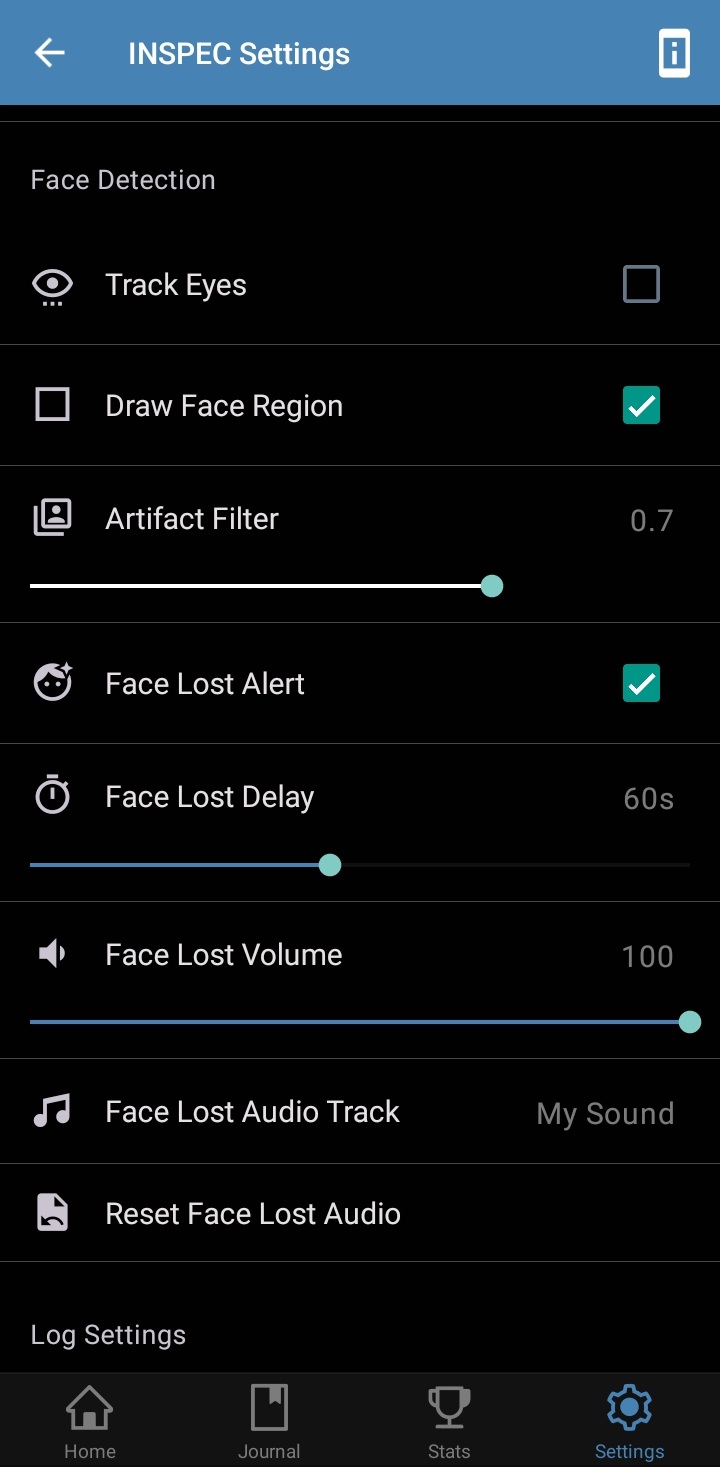Screen dimensions: 720x1467
Task: Uncheck the Face Lost Alert option
Action: 641,683
